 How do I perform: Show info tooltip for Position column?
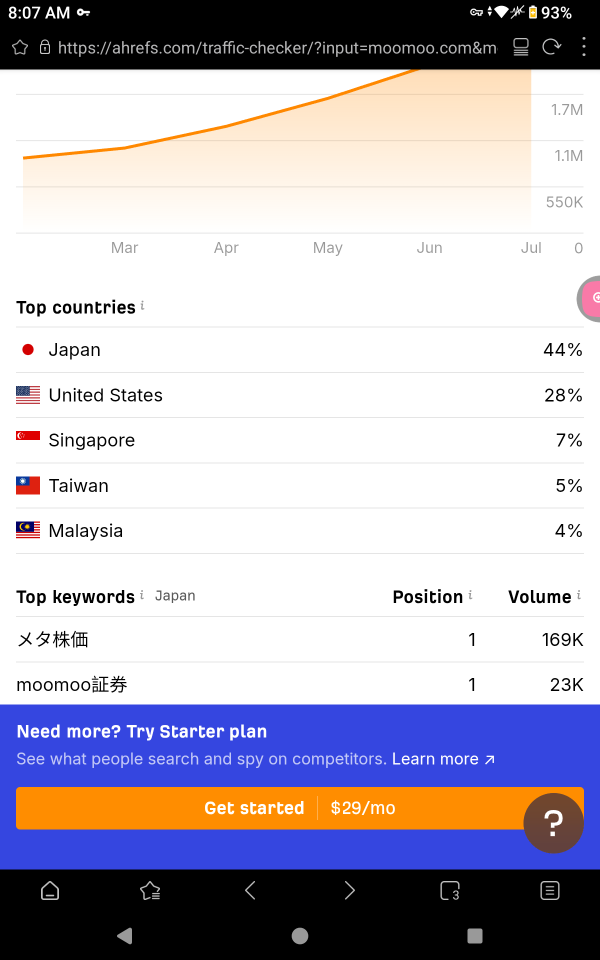pyautogui.click(x=470, y=594)
